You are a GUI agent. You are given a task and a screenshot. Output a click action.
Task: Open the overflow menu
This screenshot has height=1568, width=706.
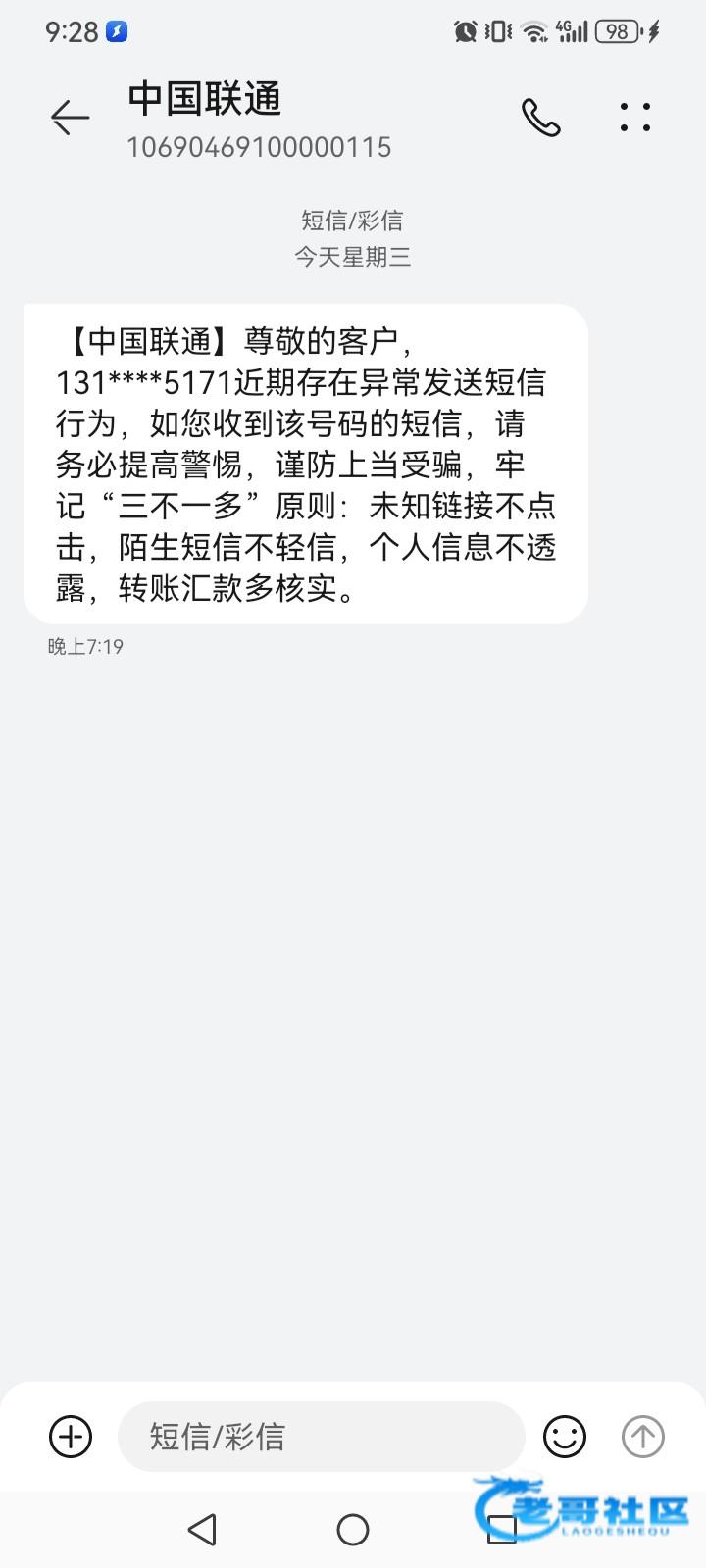point(635,118)
